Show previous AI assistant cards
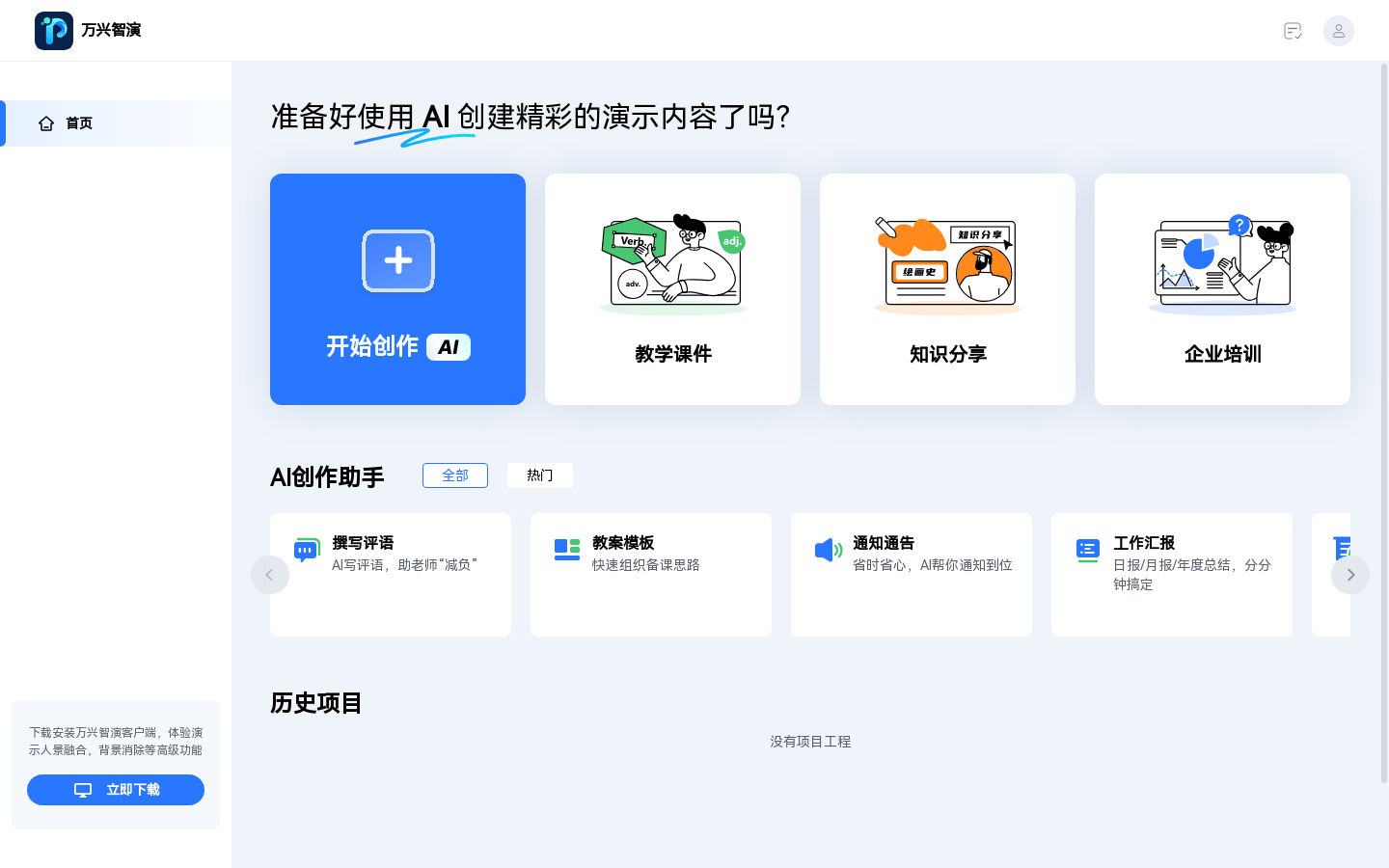Image resolution: width=1389 pixels, height=868 pixels. 270,575
